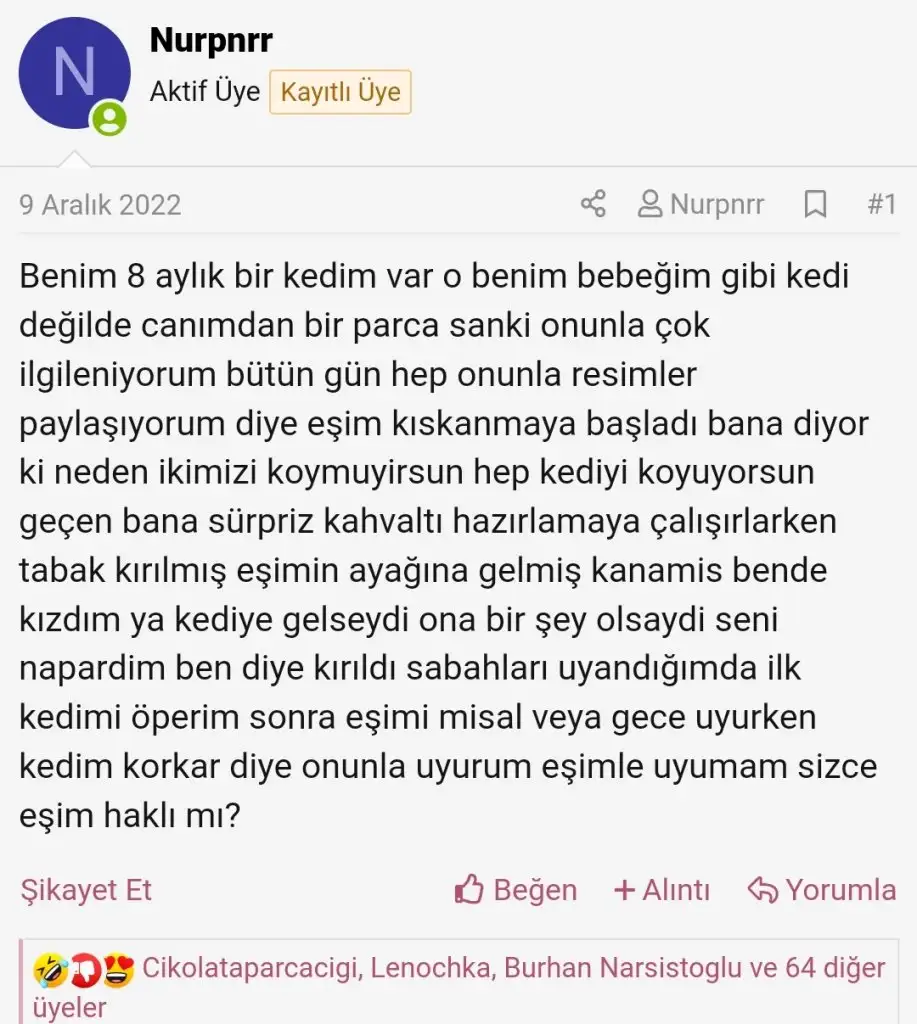The height and width of the screenshot is (1024, 917).
Task: Share this post
Action: (593, 205)
